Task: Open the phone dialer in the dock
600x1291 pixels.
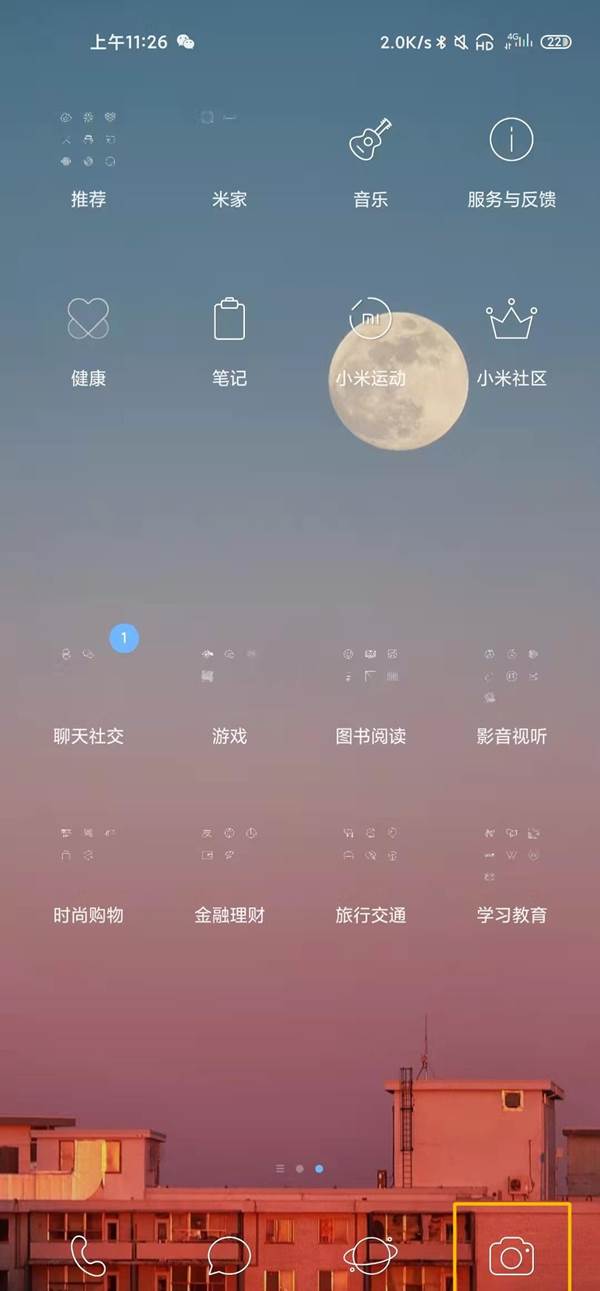Action: coord(88,1256)
